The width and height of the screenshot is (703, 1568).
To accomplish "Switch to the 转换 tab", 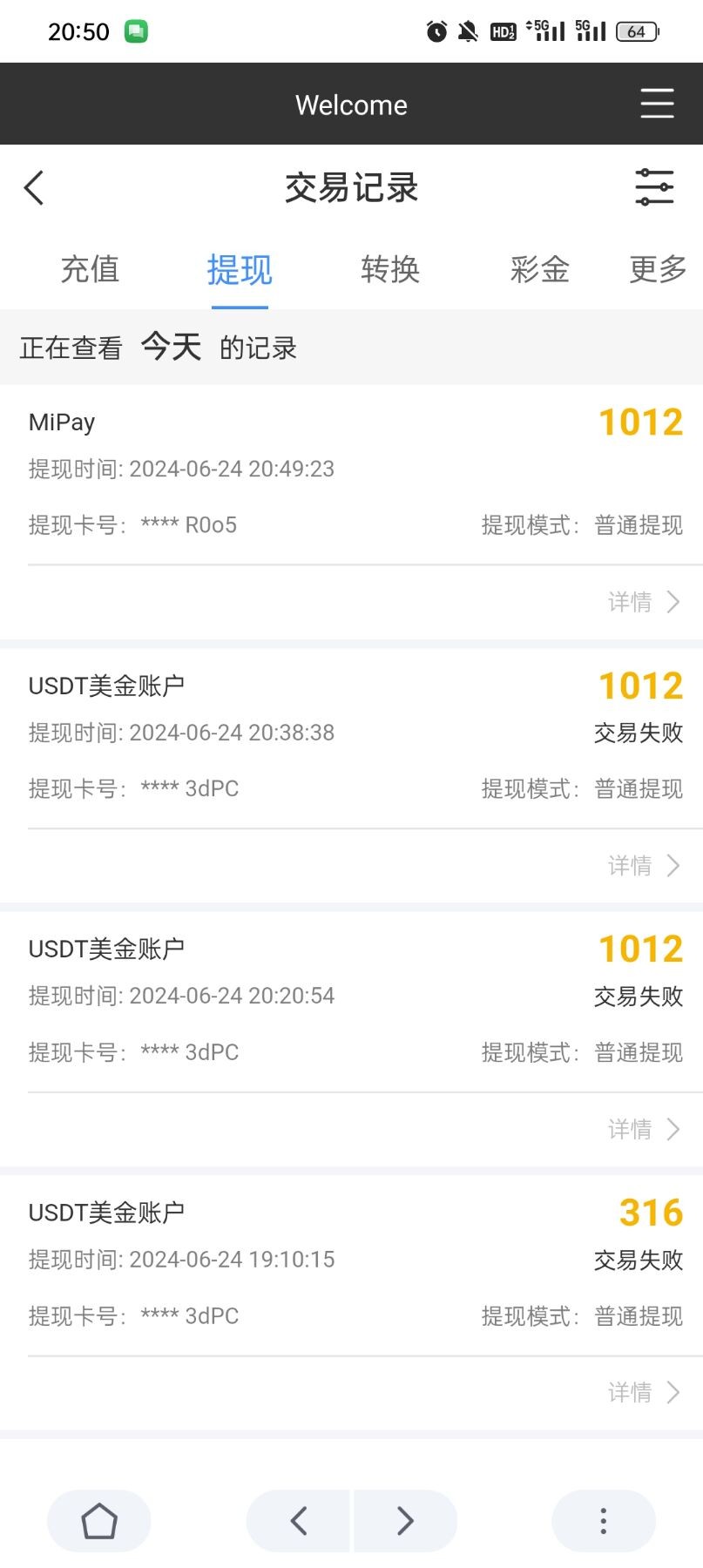I will [390, 269].
